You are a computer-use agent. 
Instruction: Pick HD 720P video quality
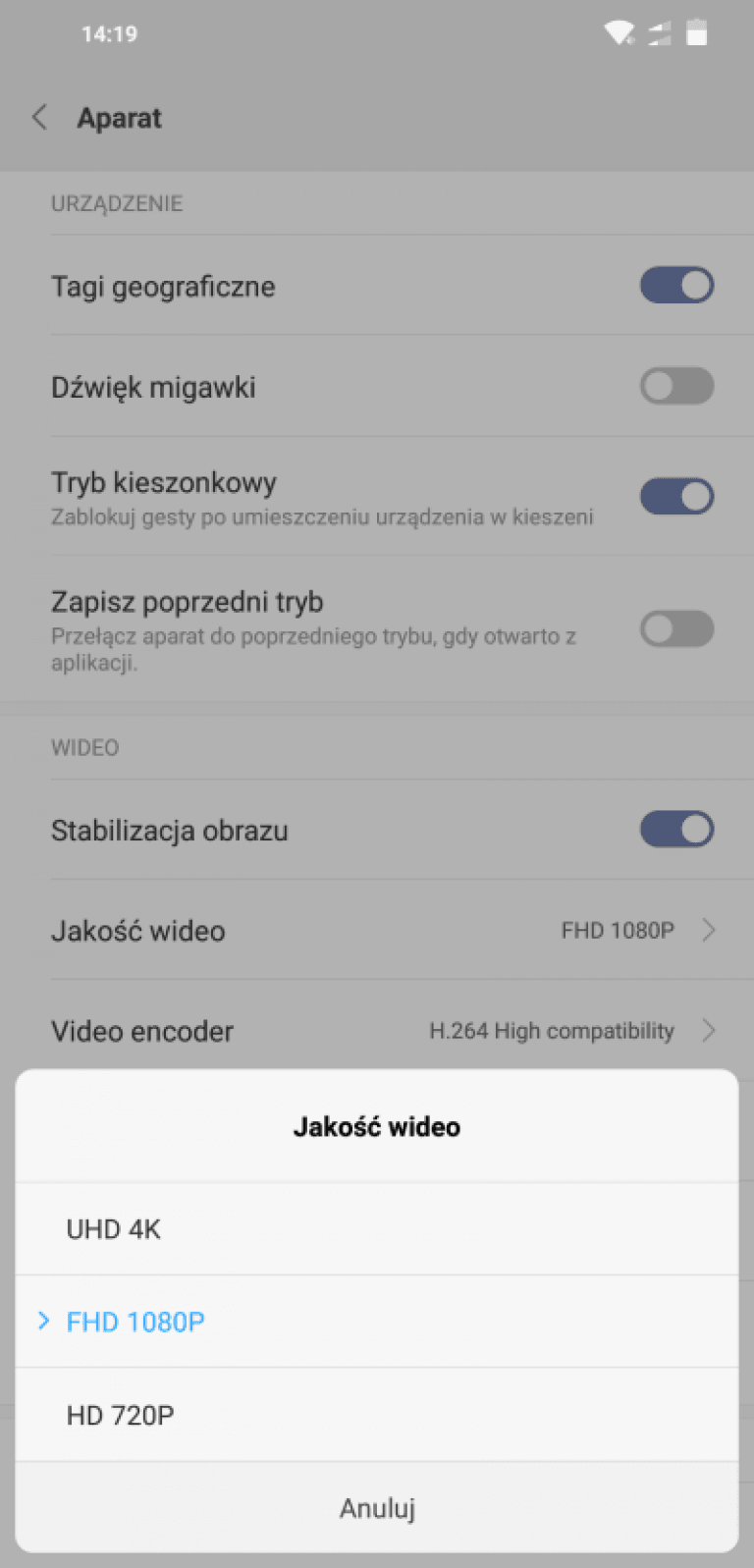[377, 1415]
